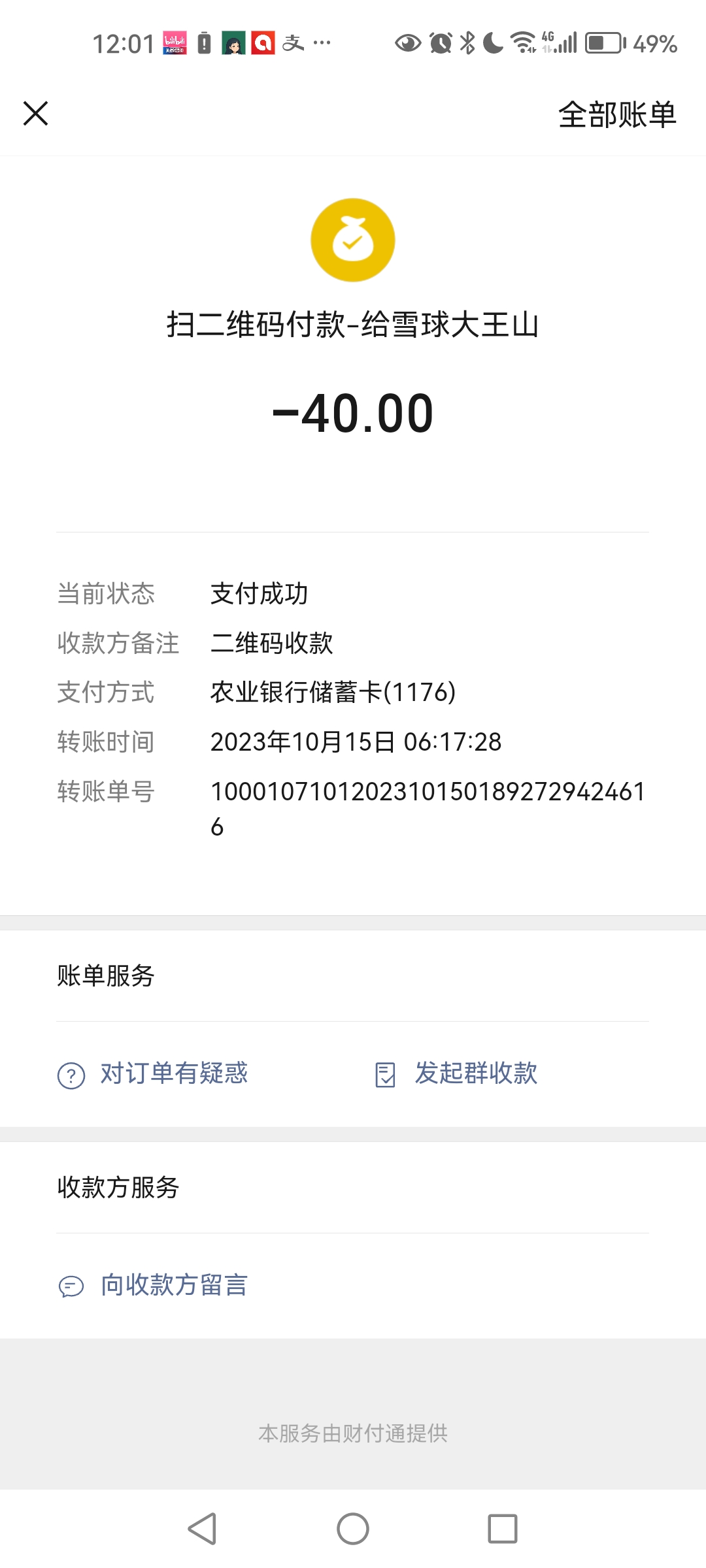This screenshot has height=1568, width=706.
Task: Return to the home screen
Action: (353, 1529)
